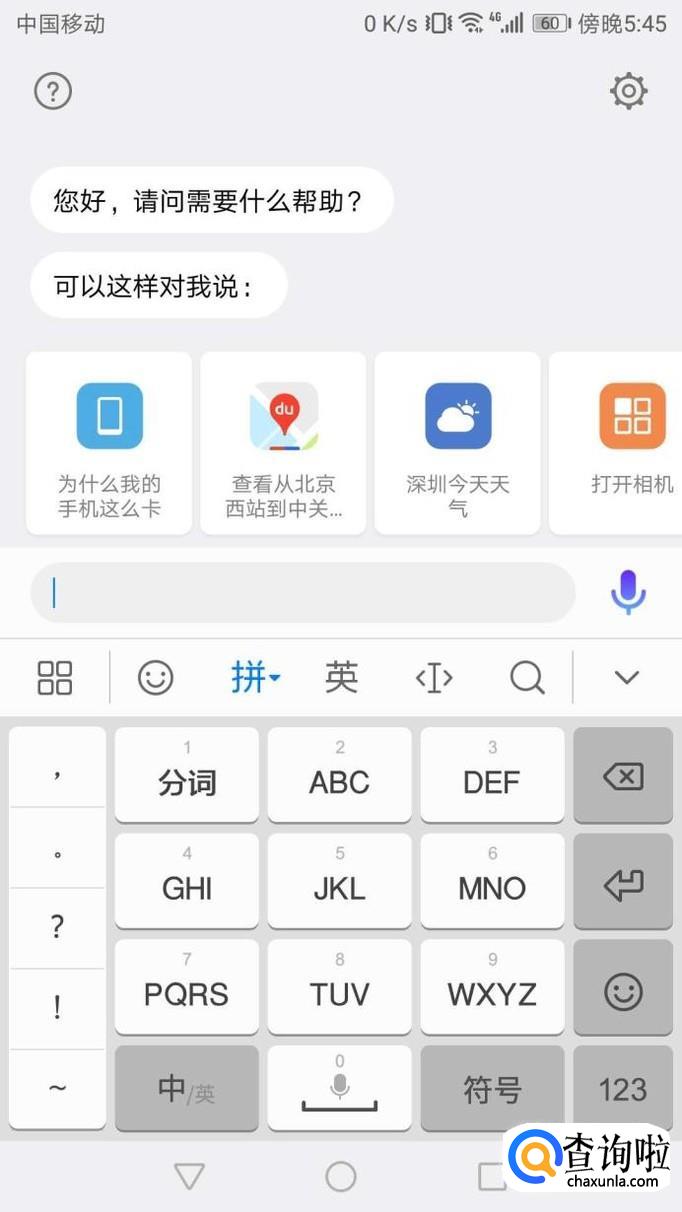This screenshot has width=682, height=1212.
Task: Tap the JKL key
Action: pos(340,881)
